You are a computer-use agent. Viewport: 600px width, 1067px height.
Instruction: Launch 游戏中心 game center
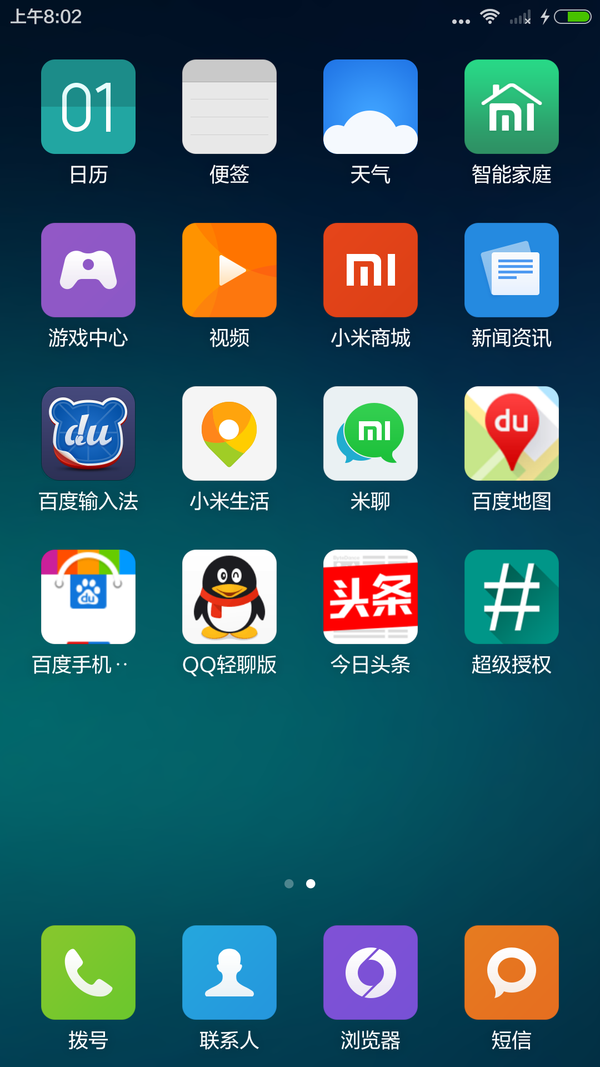pyautogui.click(x=88, y=270)
